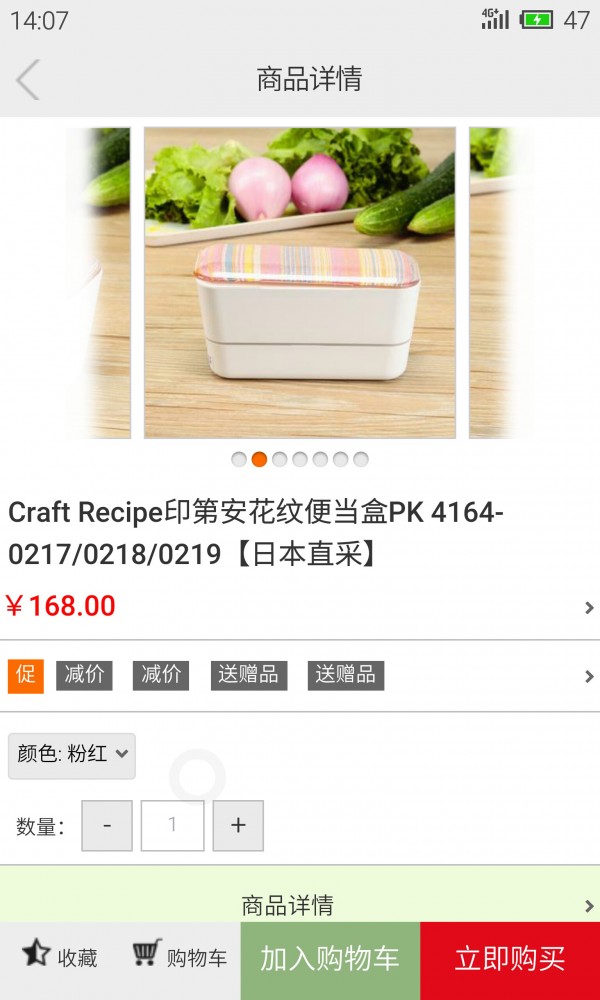The height and width of the screenshot is (1000, 600).
Task: Decrease quantity with the minus button
Action: coord(107,826)
